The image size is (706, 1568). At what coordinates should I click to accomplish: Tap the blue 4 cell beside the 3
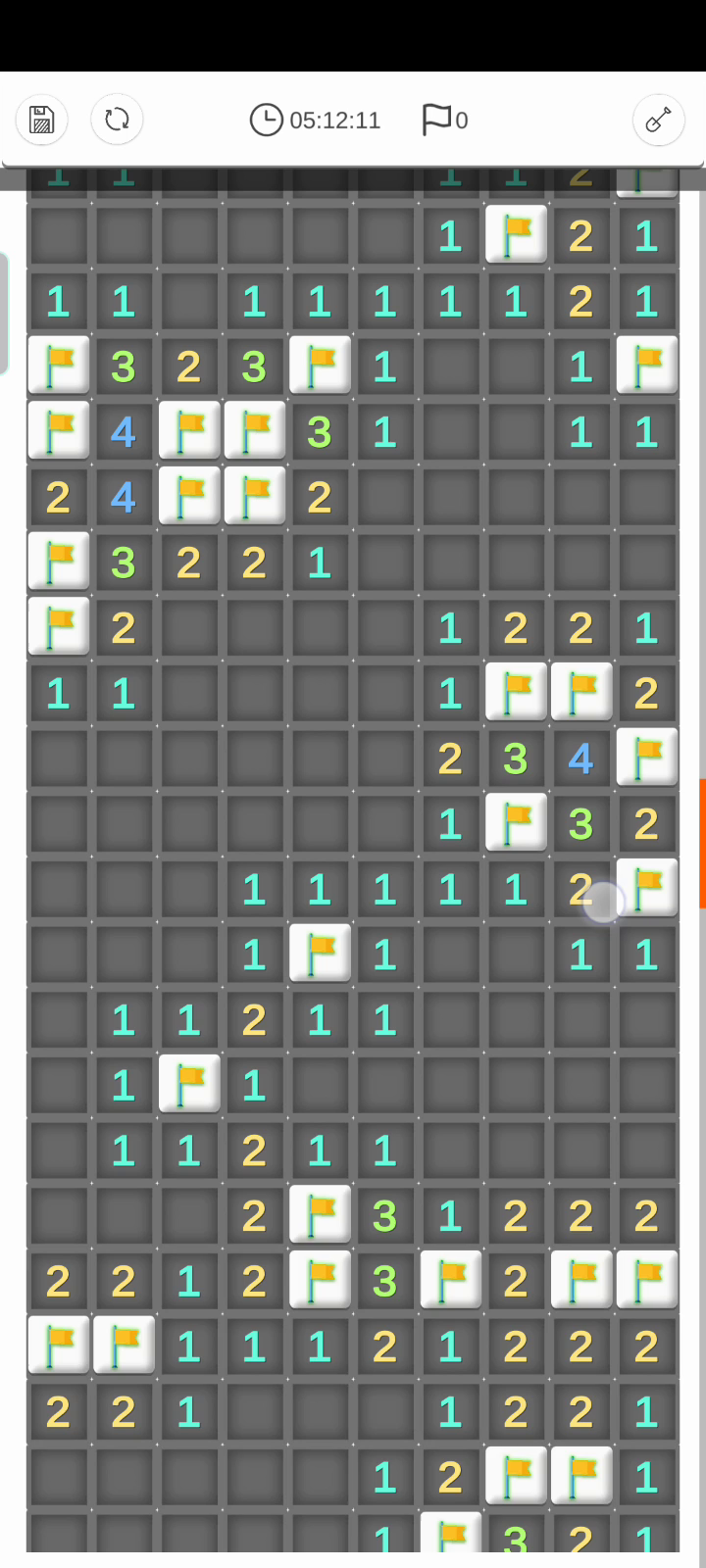coord(580,759)
